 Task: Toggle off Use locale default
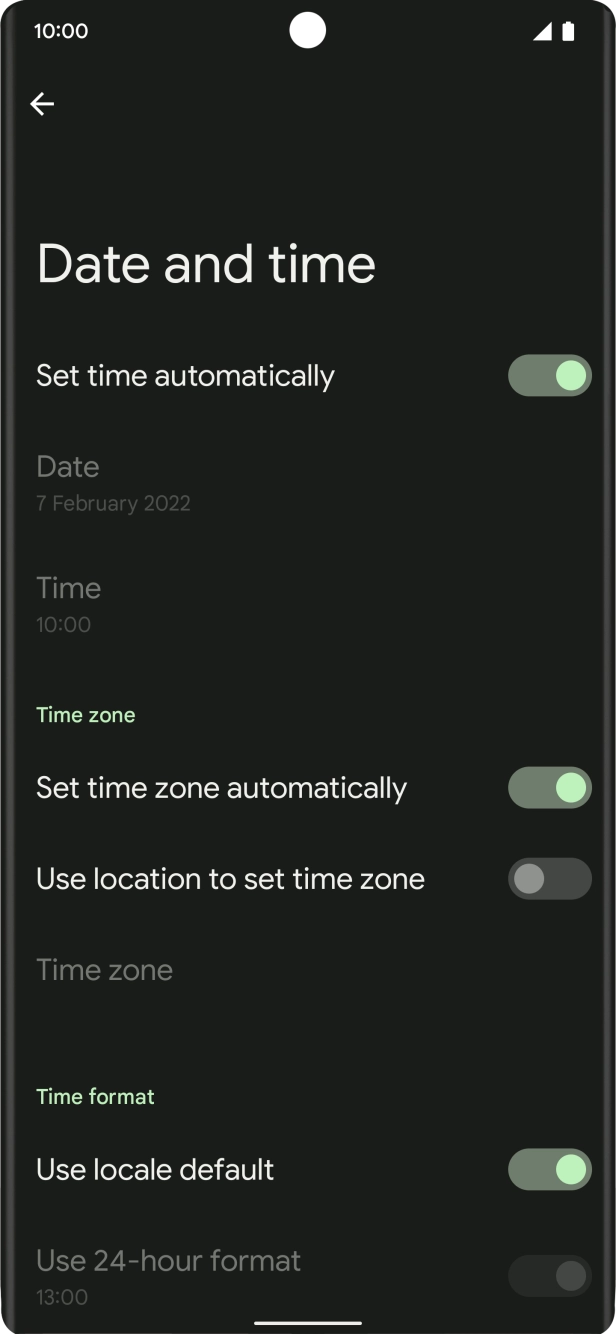[549, 1169]
